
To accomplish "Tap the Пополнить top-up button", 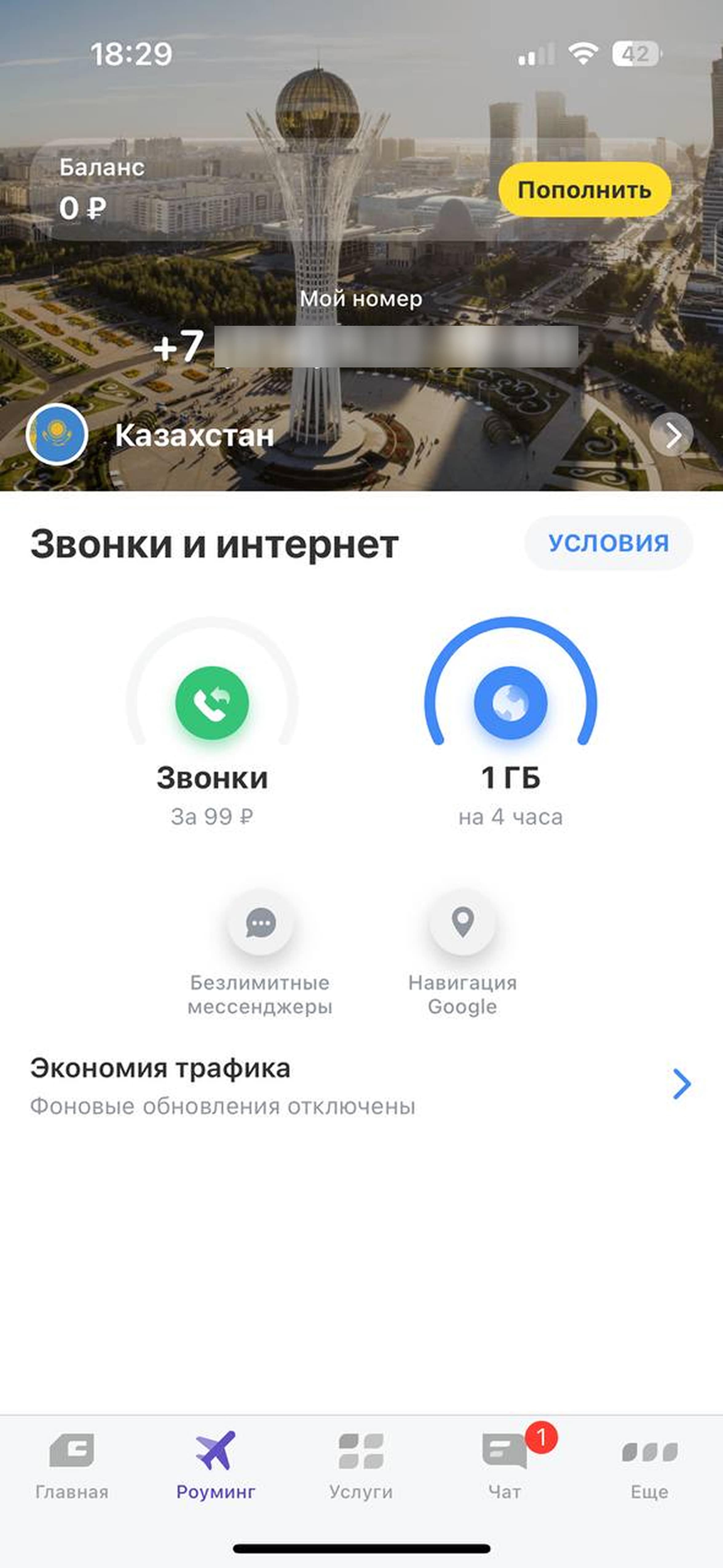I will coord(584,190).
